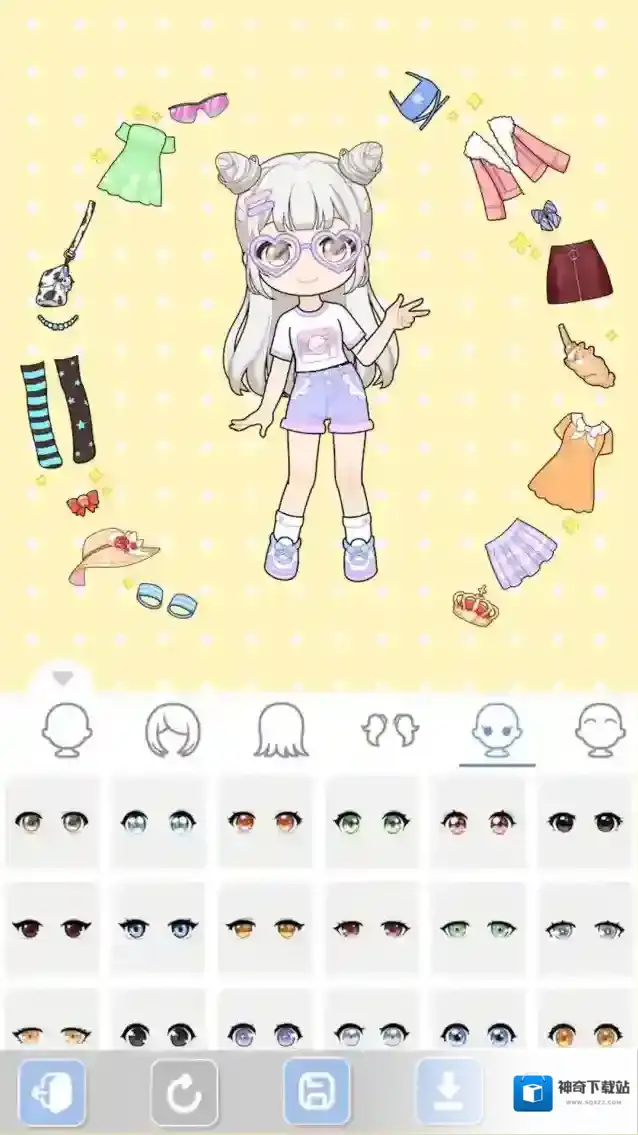
Task: Select the dark maroon eyes in the second row
Action: coord(52,928)
